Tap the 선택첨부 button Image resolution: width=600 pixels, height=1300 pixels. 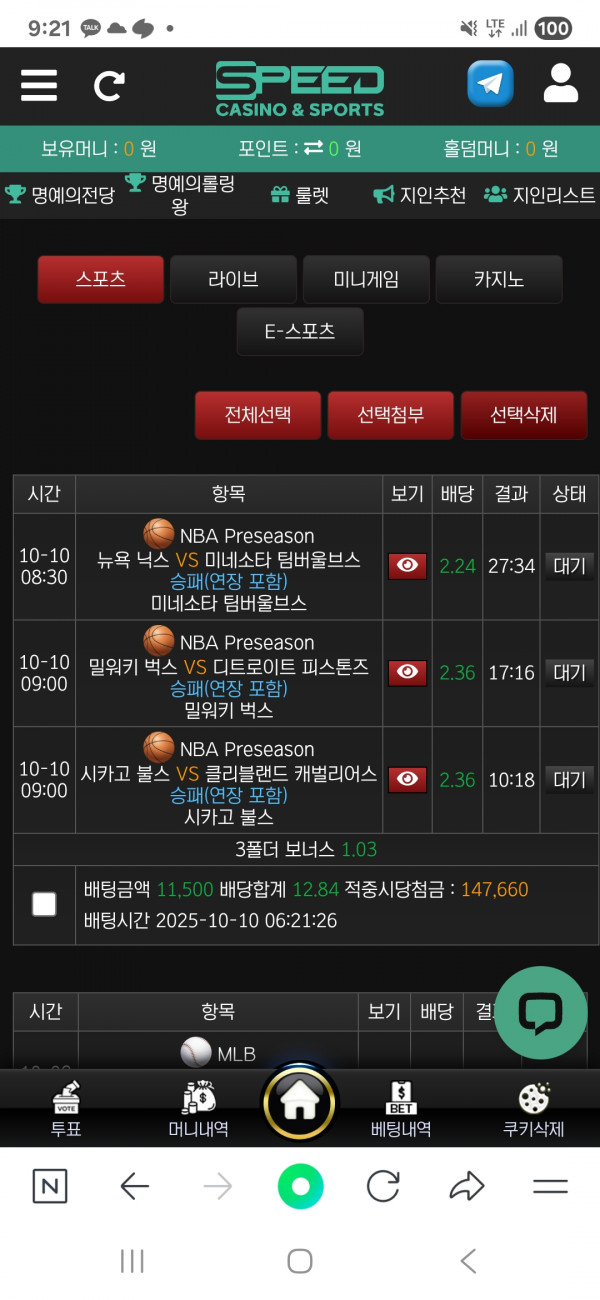point(391,415)
